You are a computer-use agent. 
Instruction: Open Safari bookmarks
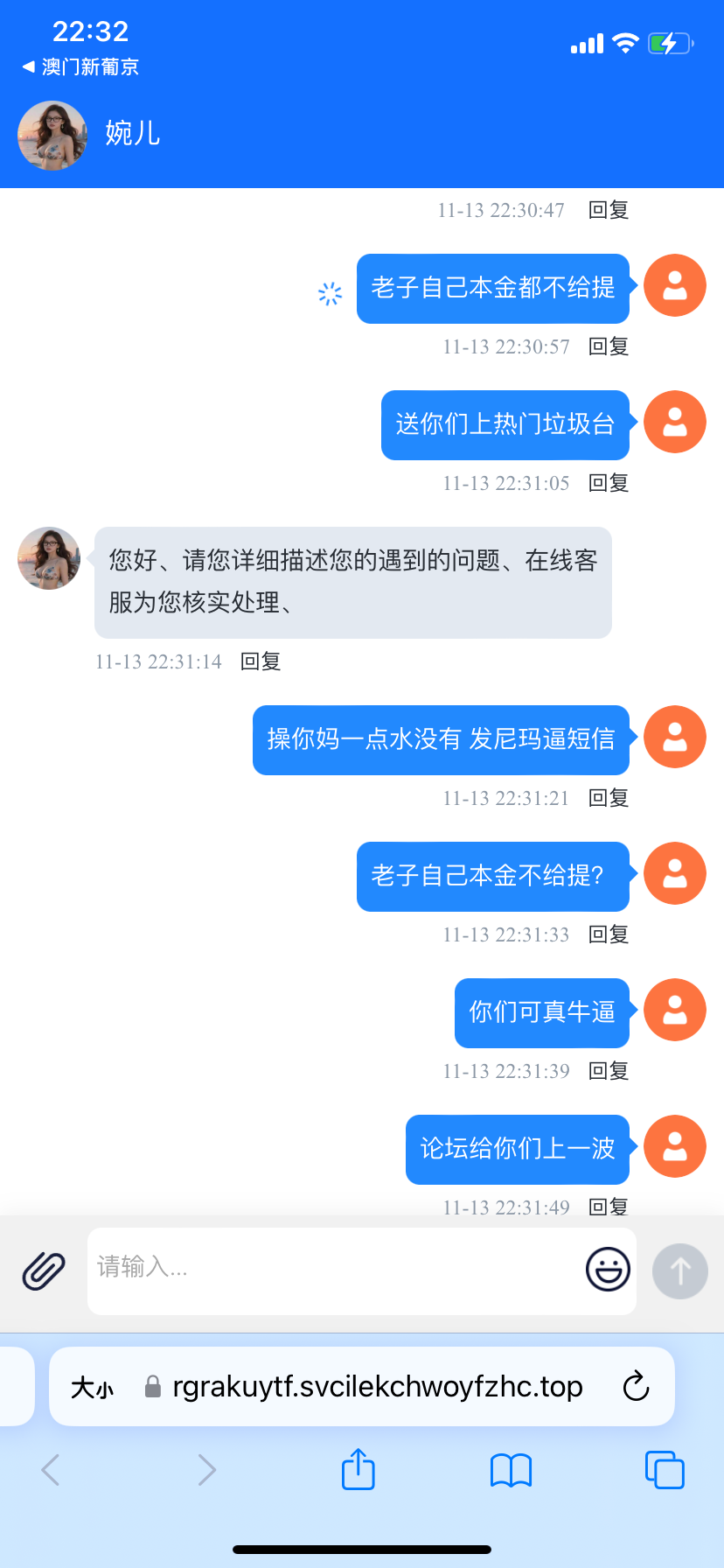pyautogui.click(x=512, y=1470)
